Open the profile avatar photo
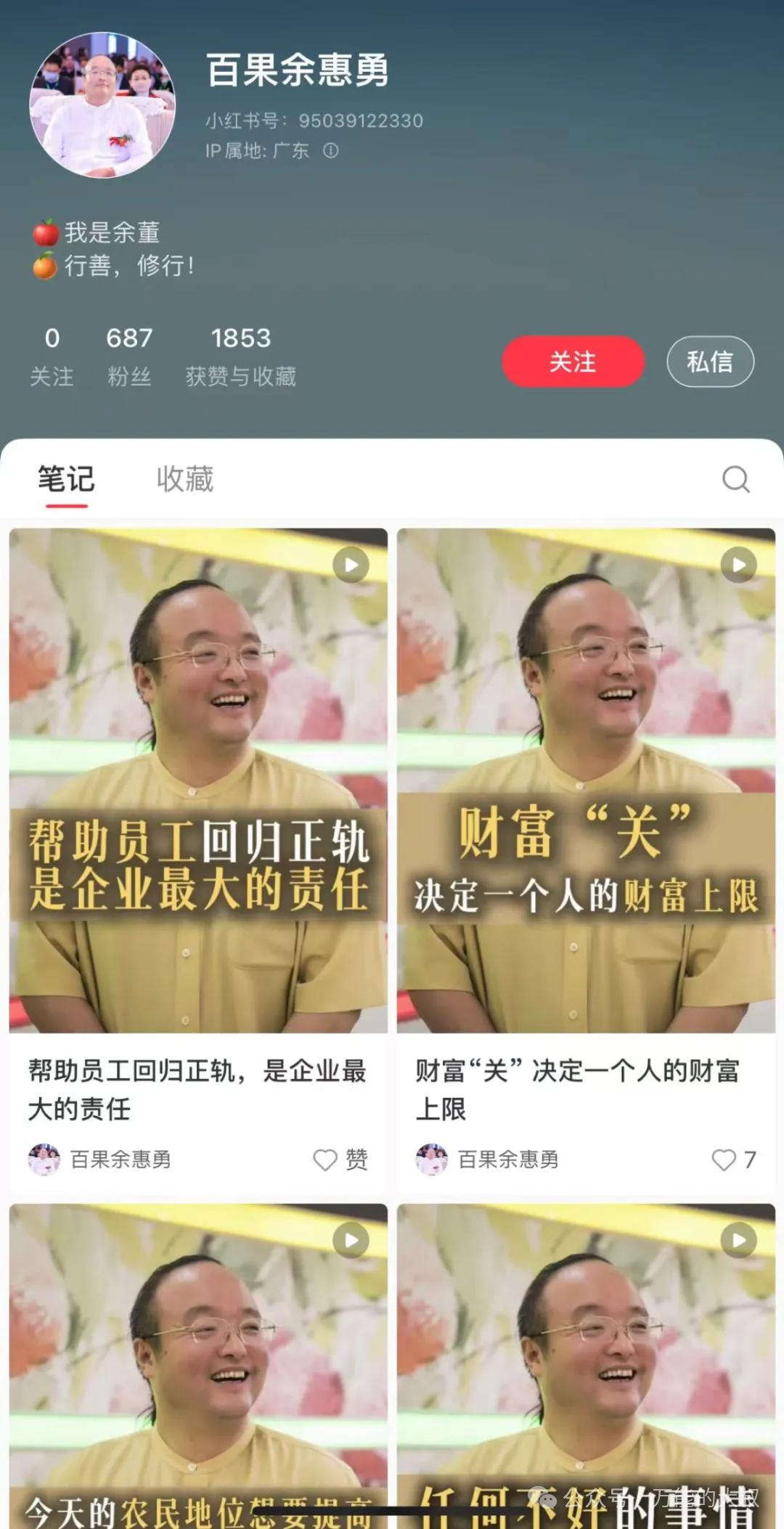The width and height of the screenshot is (784, 1529). [x=102, y=105]
